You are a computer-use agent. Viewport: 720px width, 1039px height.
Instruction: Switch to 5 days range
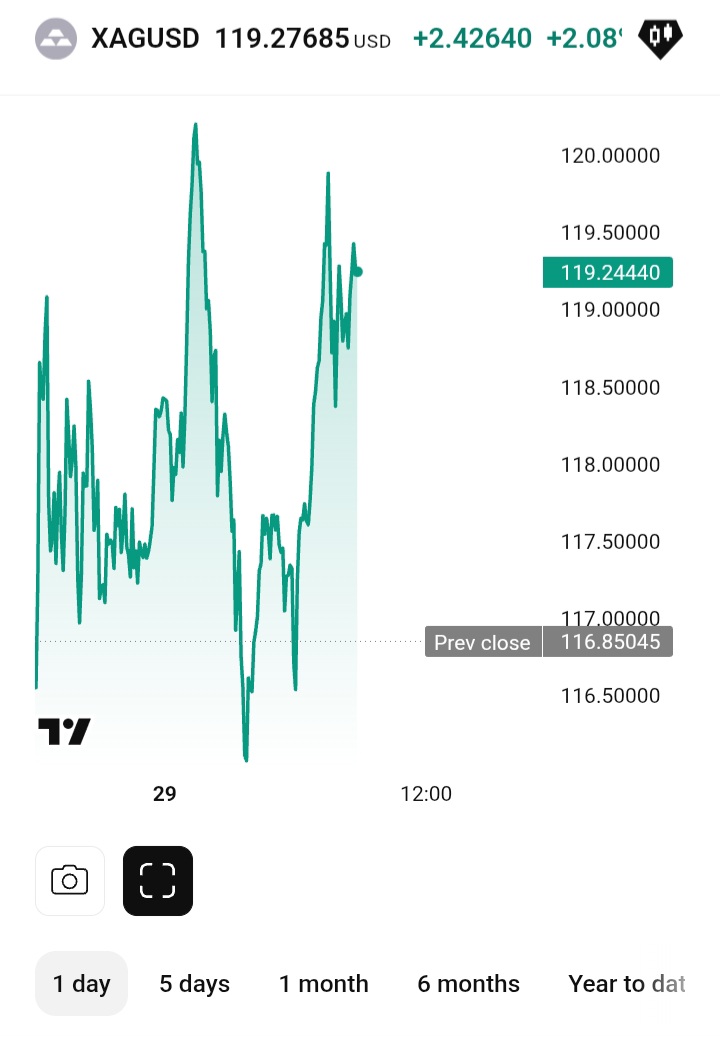click(x=195, y=984)
